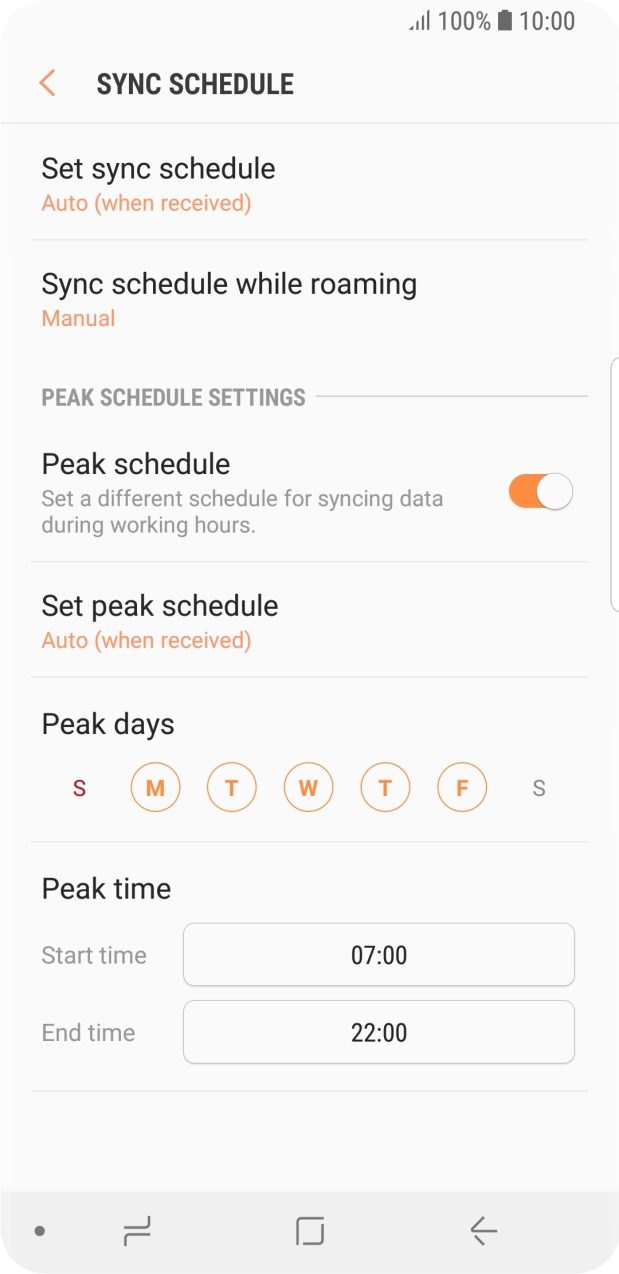The height and width of the screenshot is (1274, 619).
Task: Deselect Tuesday from peak days
Action: pos(232,788)
